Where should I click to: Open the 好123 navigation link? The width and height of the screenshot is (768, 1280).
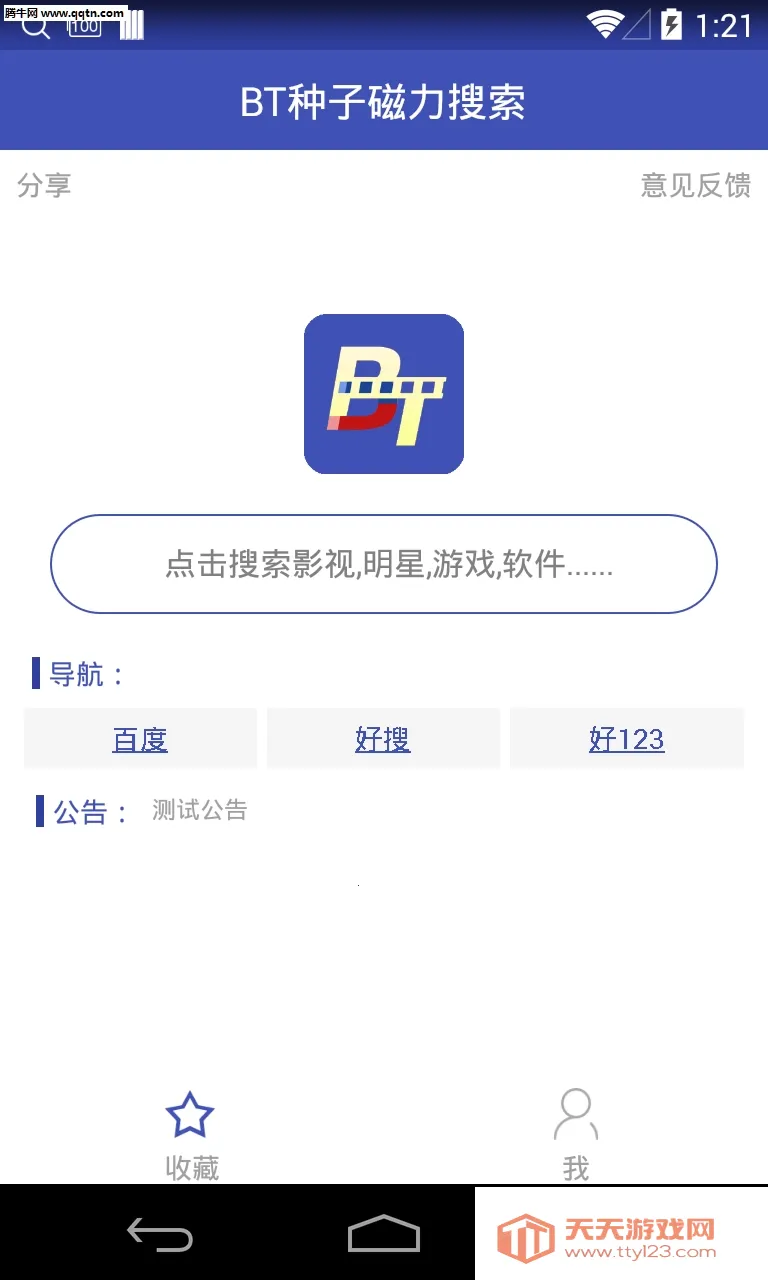pos(626,738)
